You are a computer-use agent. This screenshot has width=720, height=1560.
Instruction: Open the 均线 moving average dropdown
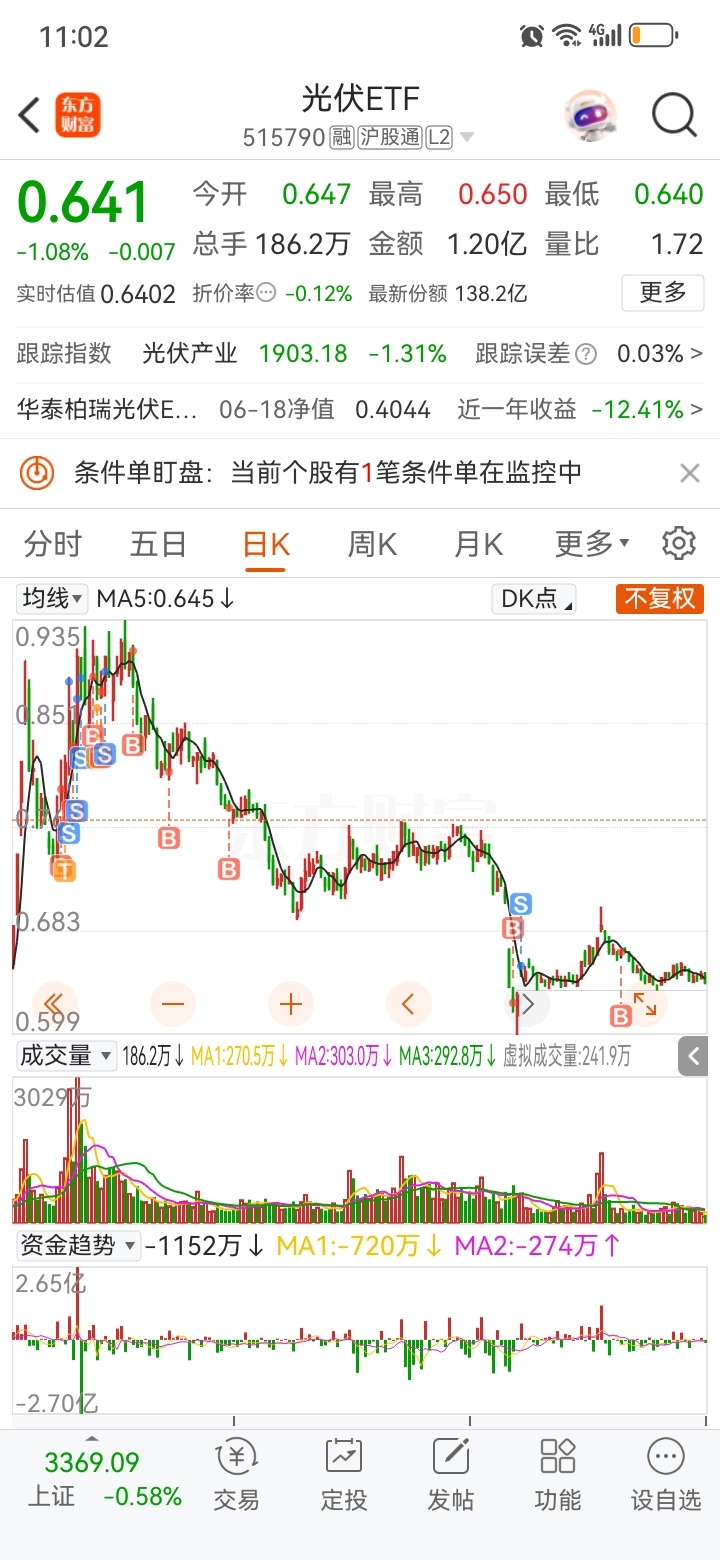click(x=50, y=599)
